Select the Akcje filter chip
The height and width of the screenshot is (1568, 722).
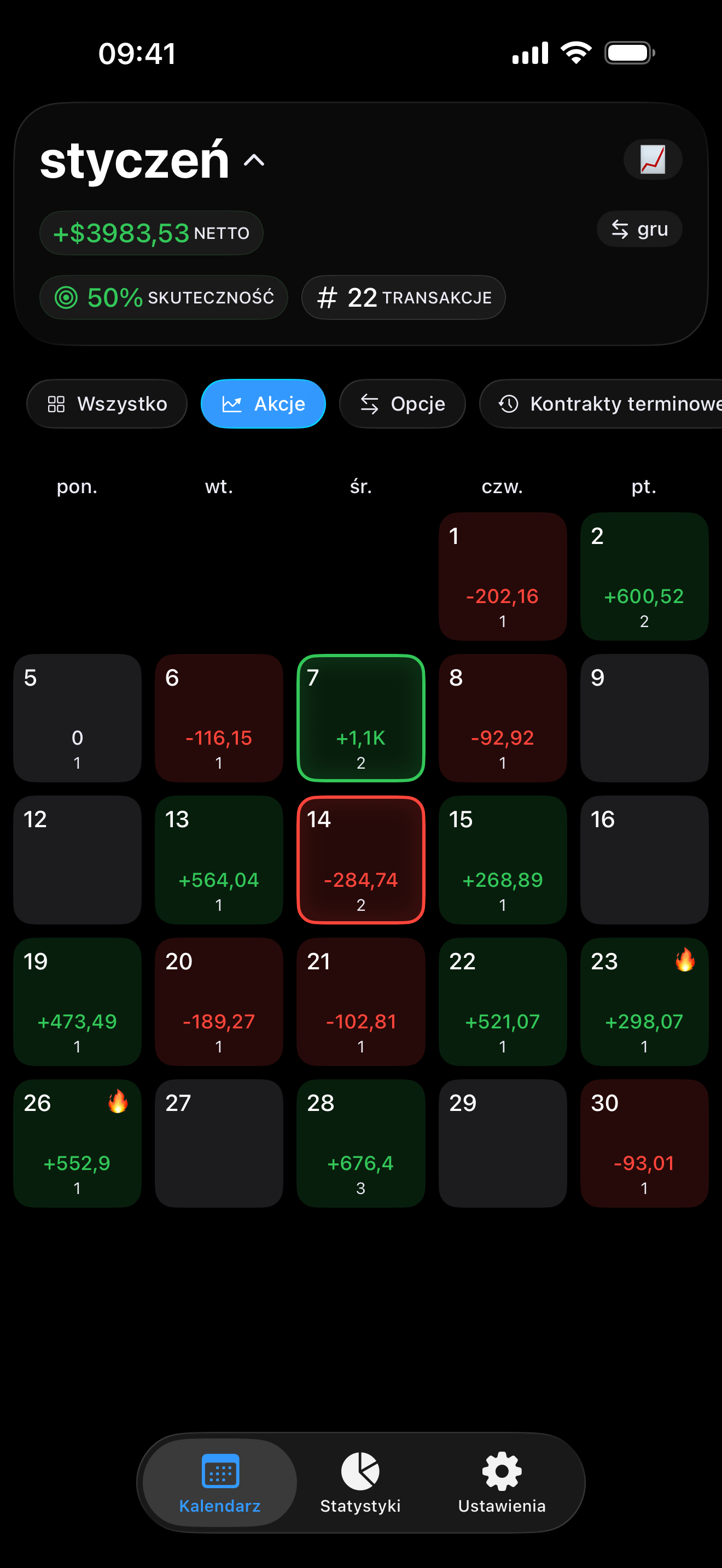263,404
